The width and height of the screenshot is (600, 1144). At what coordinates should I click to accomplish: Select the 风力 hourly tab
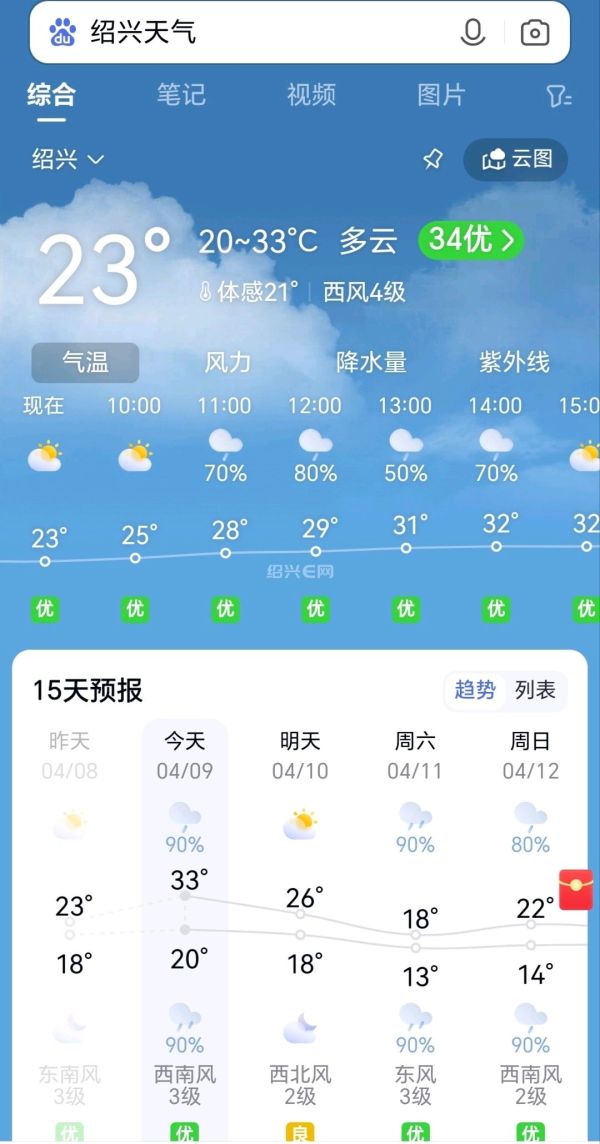pos(228,362)
